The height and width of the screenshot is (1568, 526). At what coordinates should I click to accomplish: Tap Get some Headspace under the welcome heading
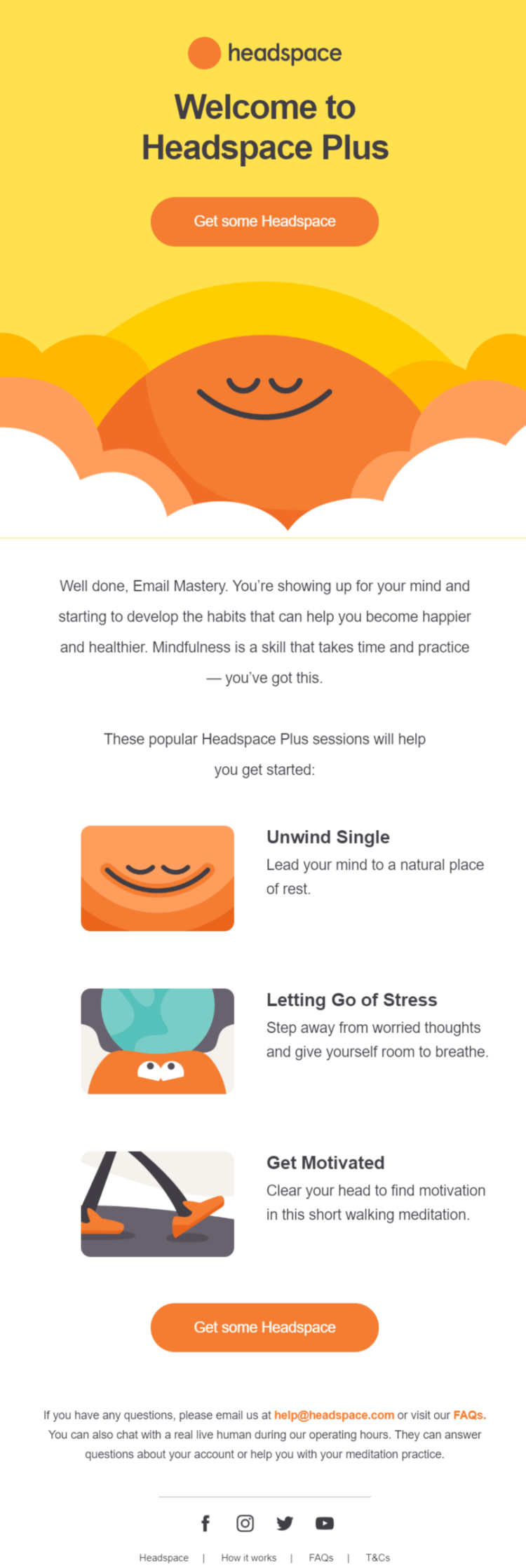click(x=264, y=221)
